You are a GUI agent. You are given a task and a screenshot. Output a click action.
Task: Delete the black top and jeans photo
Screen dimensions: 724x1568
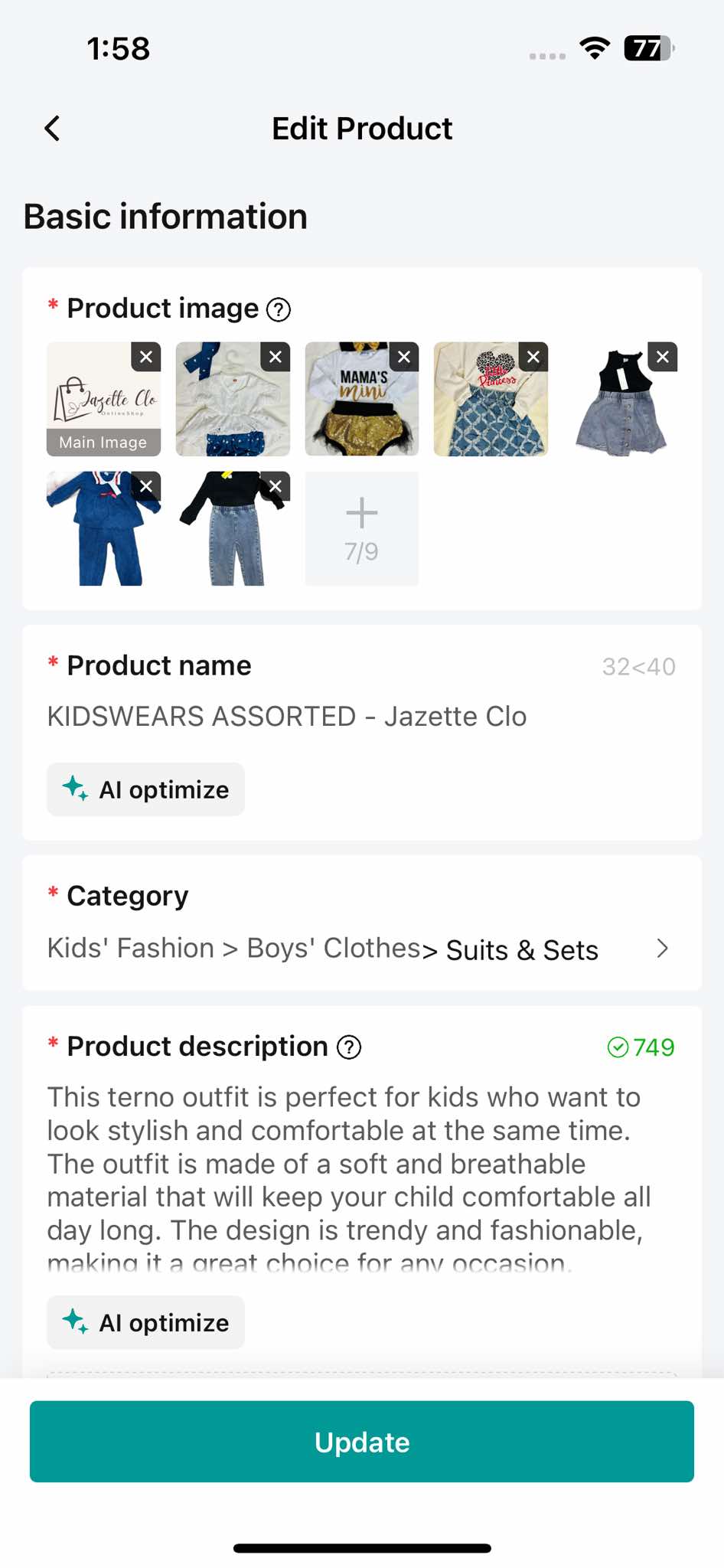coord(276,486)
